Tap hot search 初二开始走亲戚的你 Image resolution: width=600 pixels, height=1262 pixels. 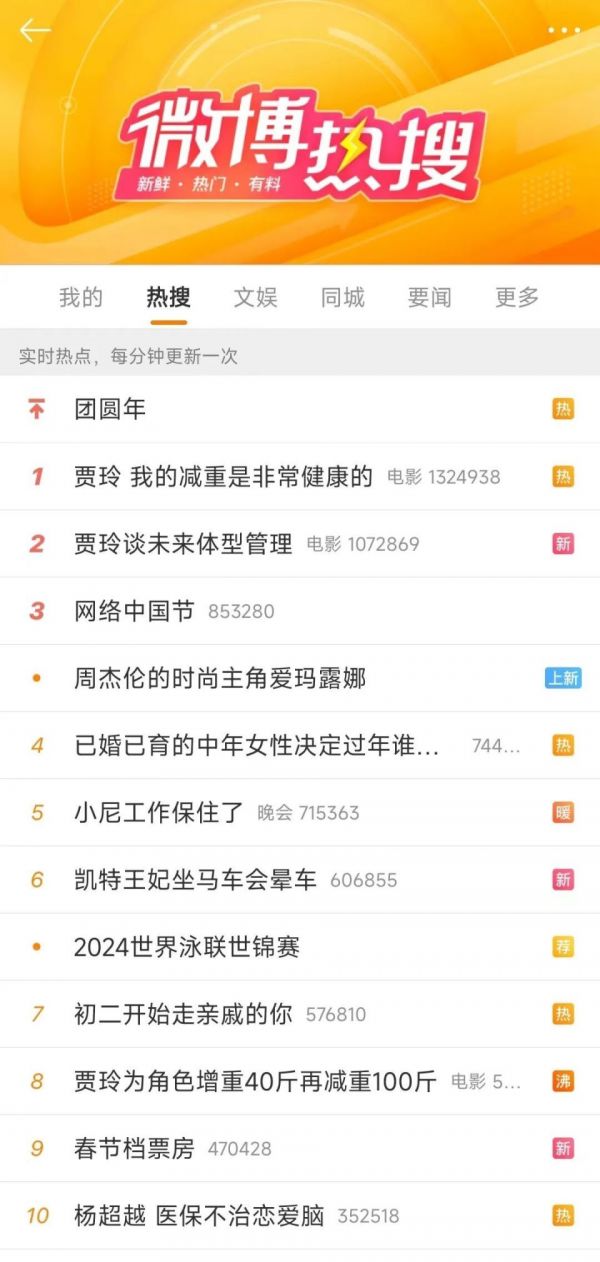coord(183,1014)
